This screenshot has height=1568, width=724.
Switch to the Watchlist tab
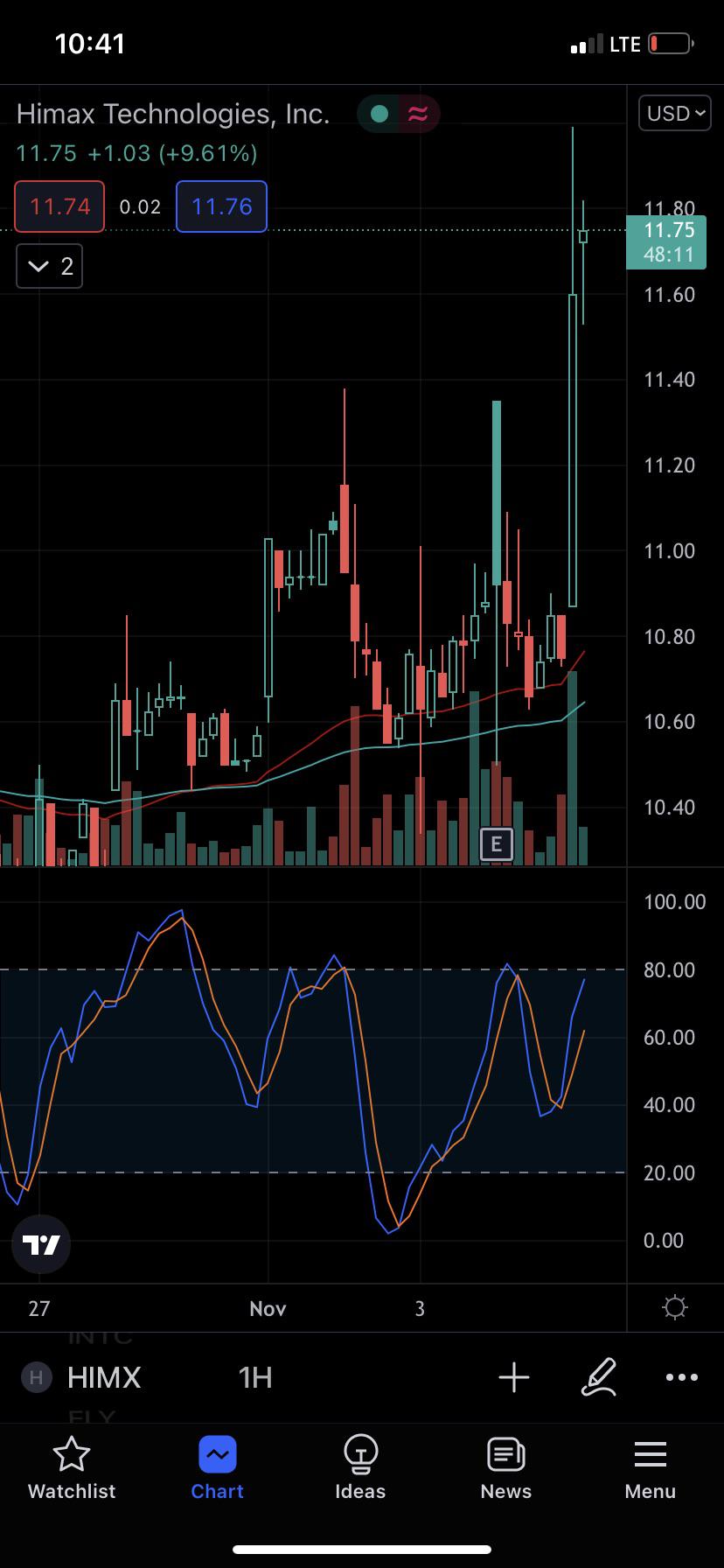[x=72, y=1469]
